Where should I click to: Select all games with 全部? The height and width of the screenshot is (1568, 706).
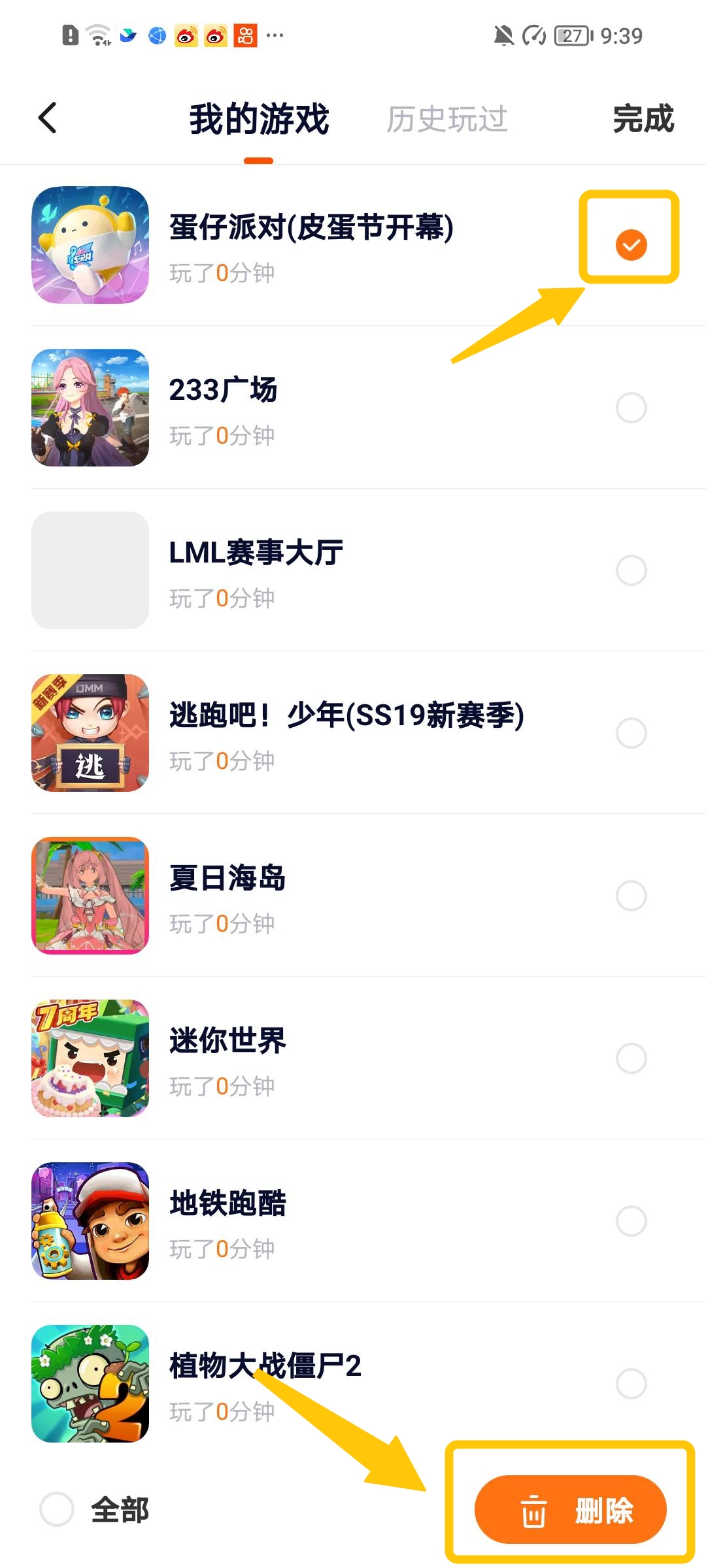(57, 1509)
